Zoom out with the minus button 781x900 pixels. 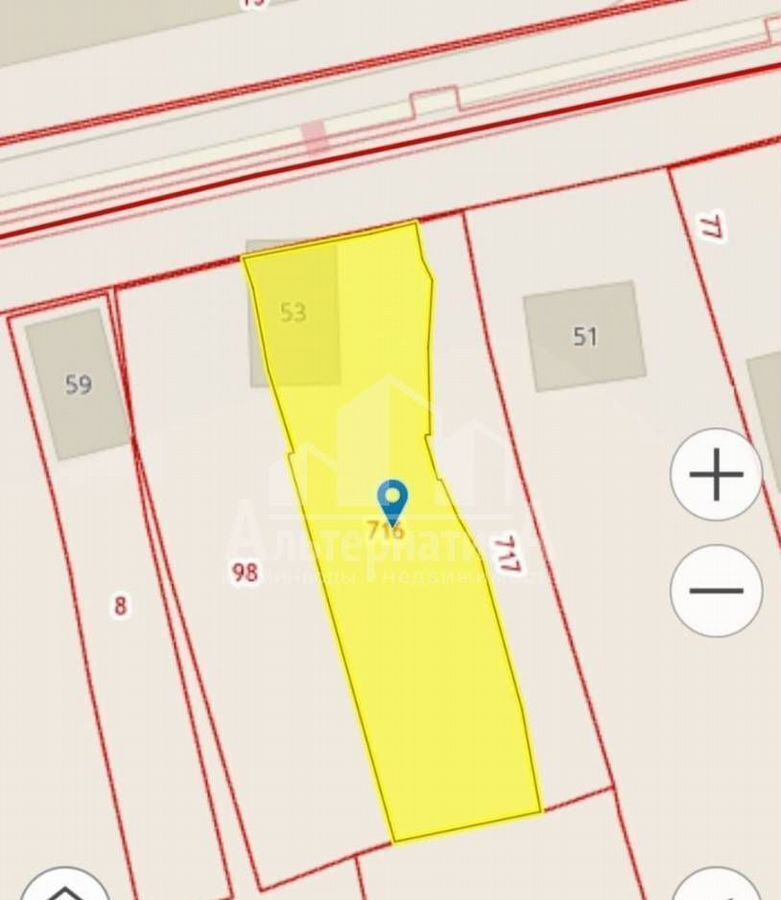716,590
